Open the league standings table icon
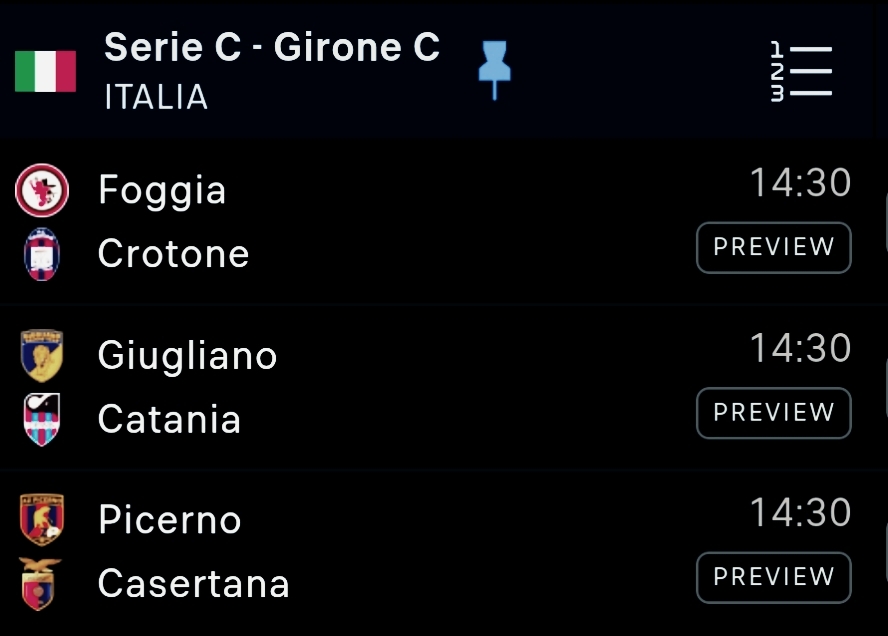Screen dimensions: 888x636 point(801,71)
